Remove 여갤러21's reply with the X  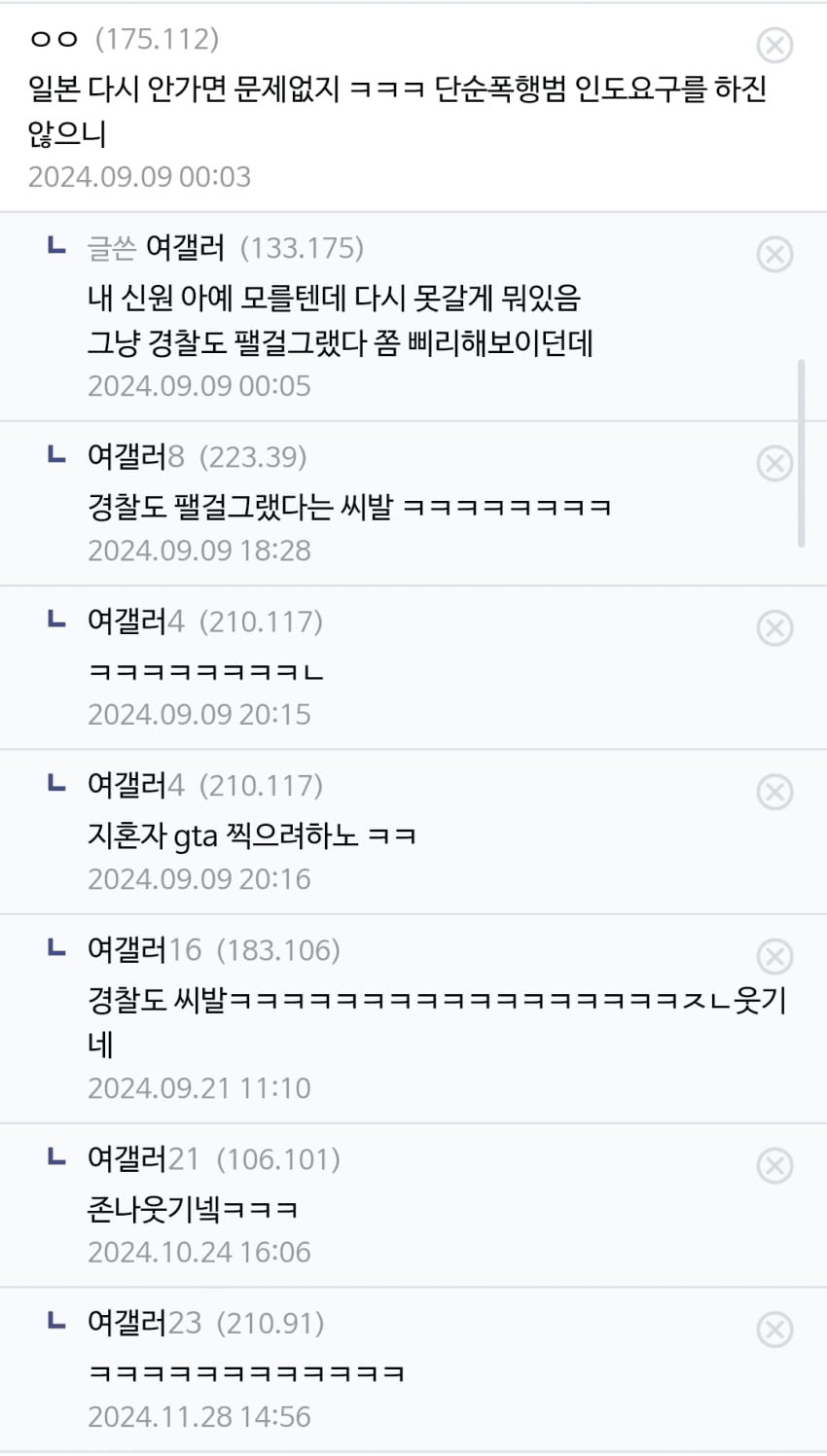774,1165
